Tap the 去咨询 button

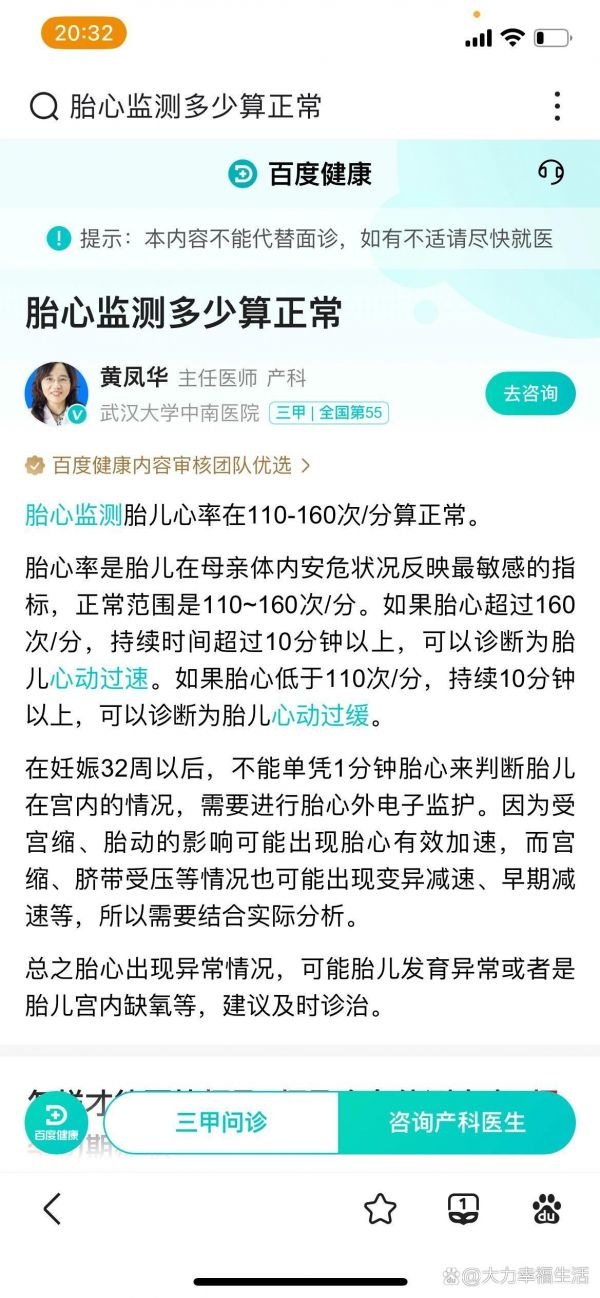click(530, 393)
